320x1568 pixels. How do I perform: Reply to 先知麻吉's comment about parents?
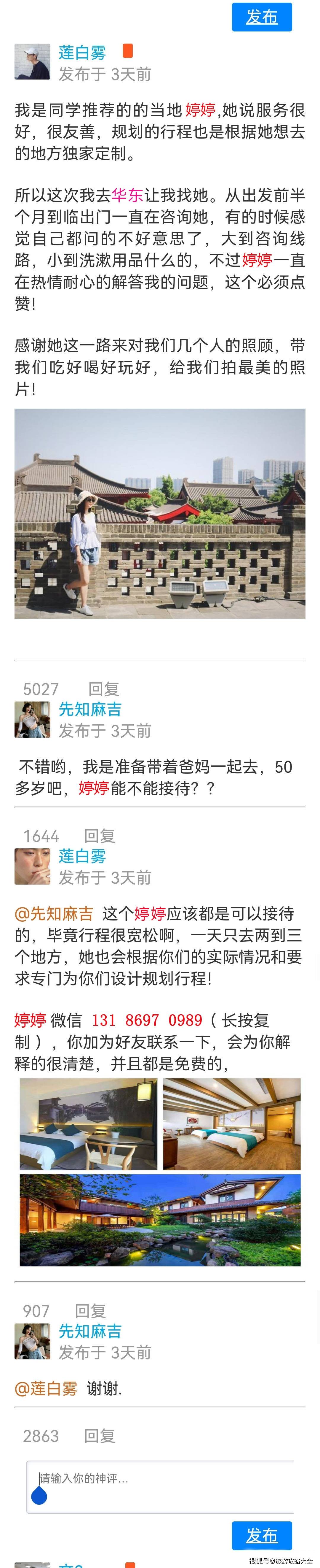99,836
